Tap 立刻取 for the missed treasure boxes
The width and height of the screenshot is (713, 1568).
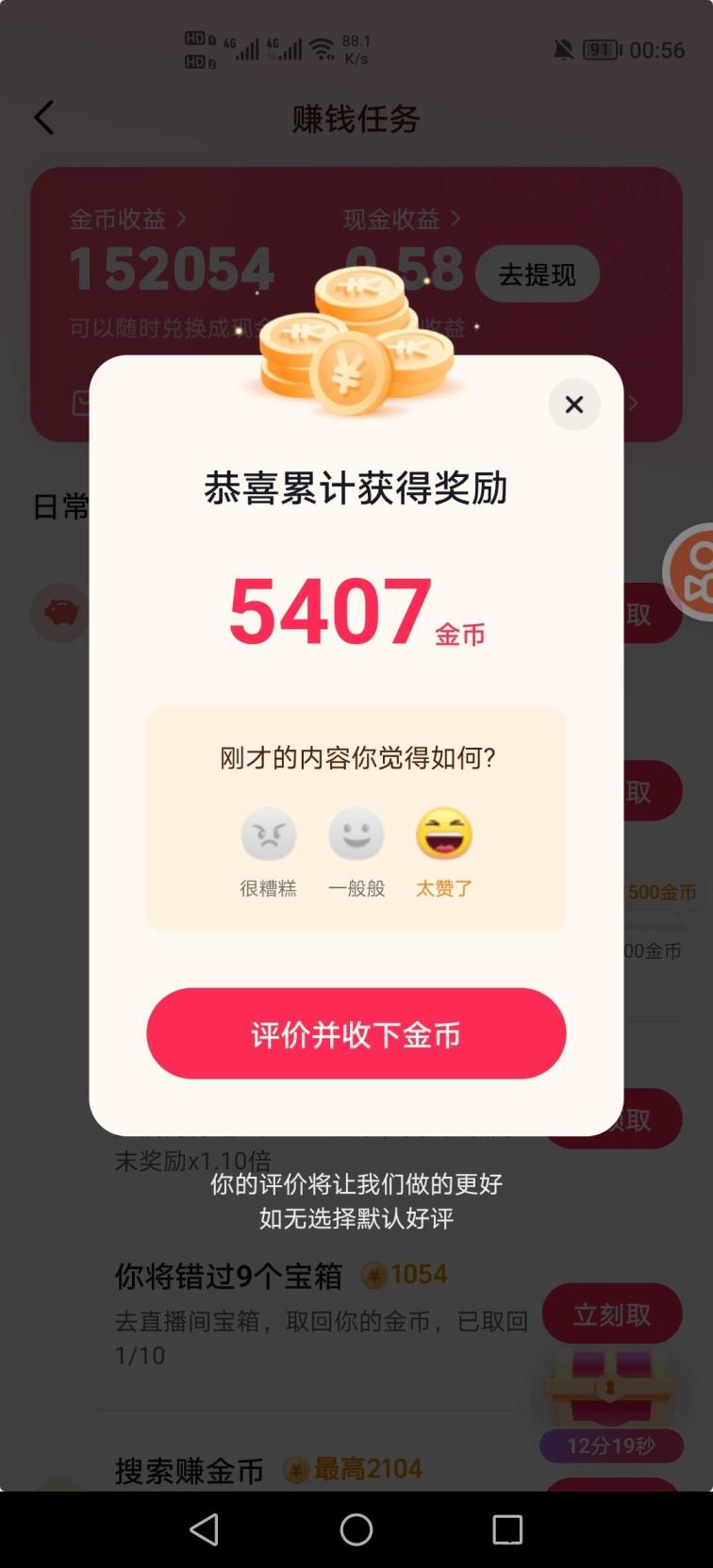tap(611, 1313)
